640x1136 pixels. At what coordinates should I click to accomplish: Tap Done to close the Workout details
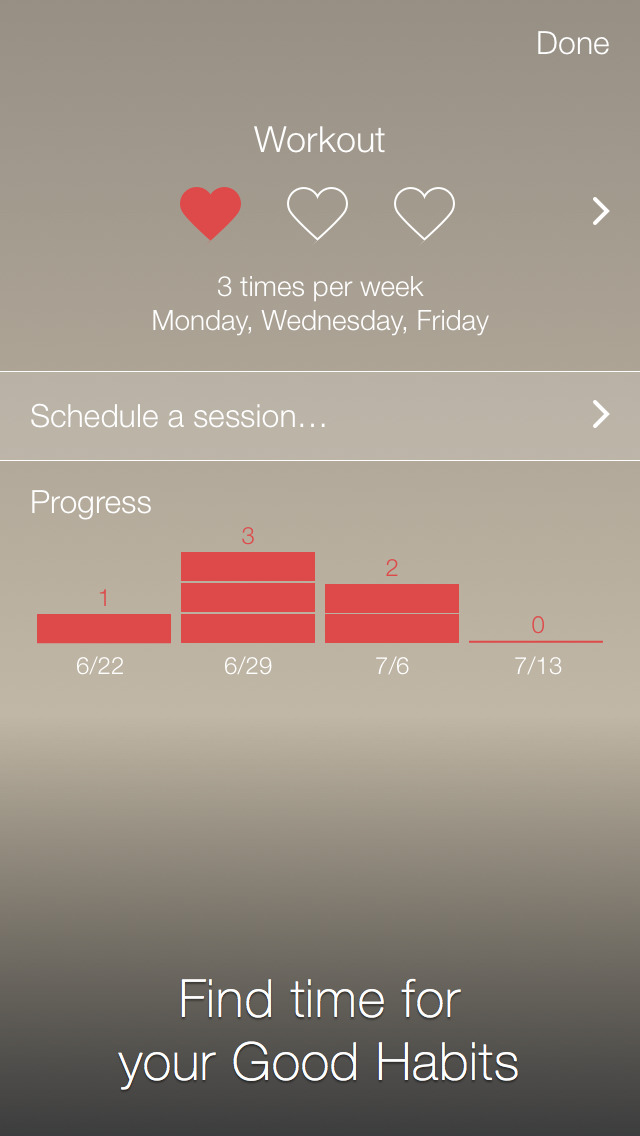(572, 43)
